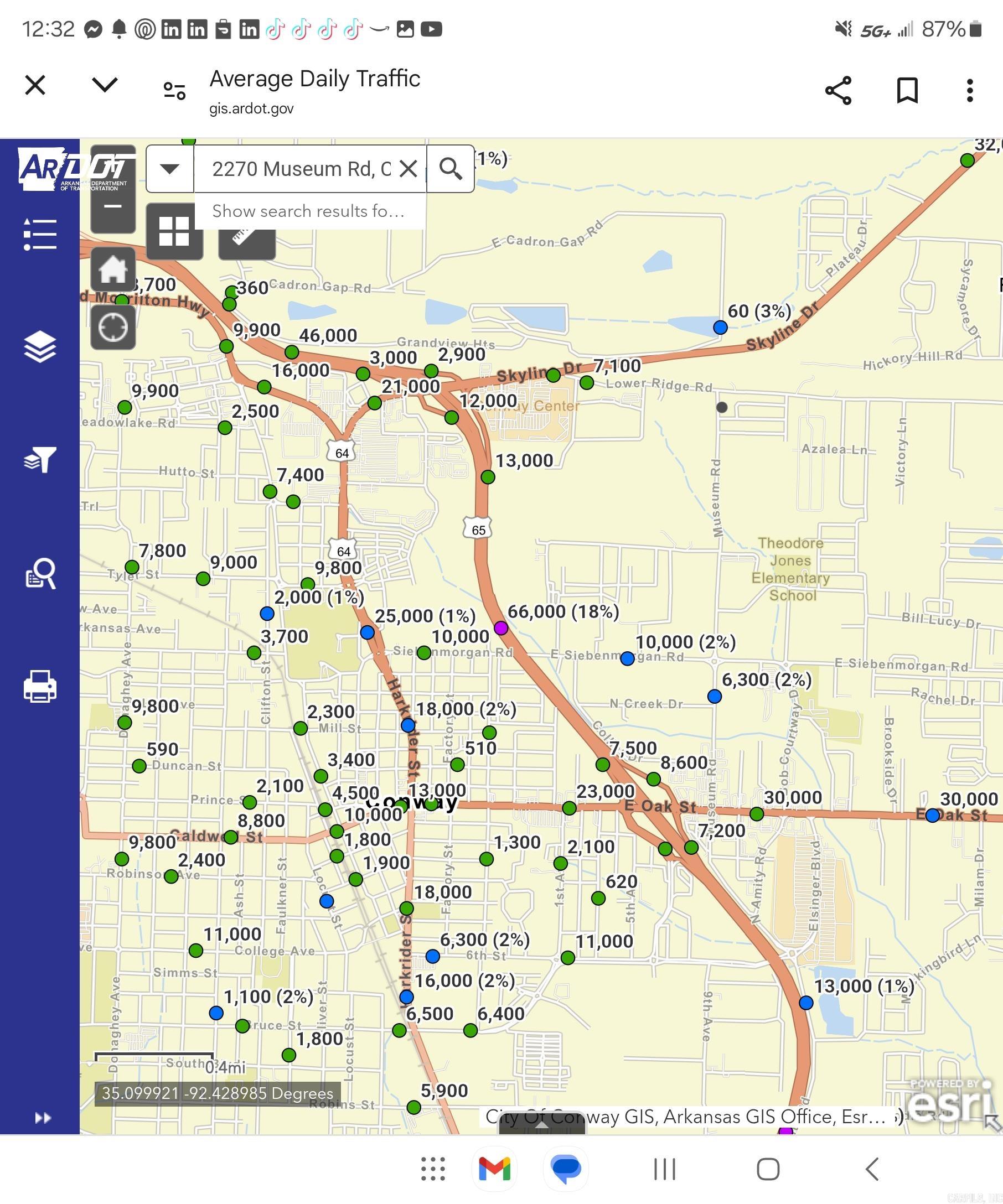
Task: Run search with the magnifier button
Action: coord(450,169)
